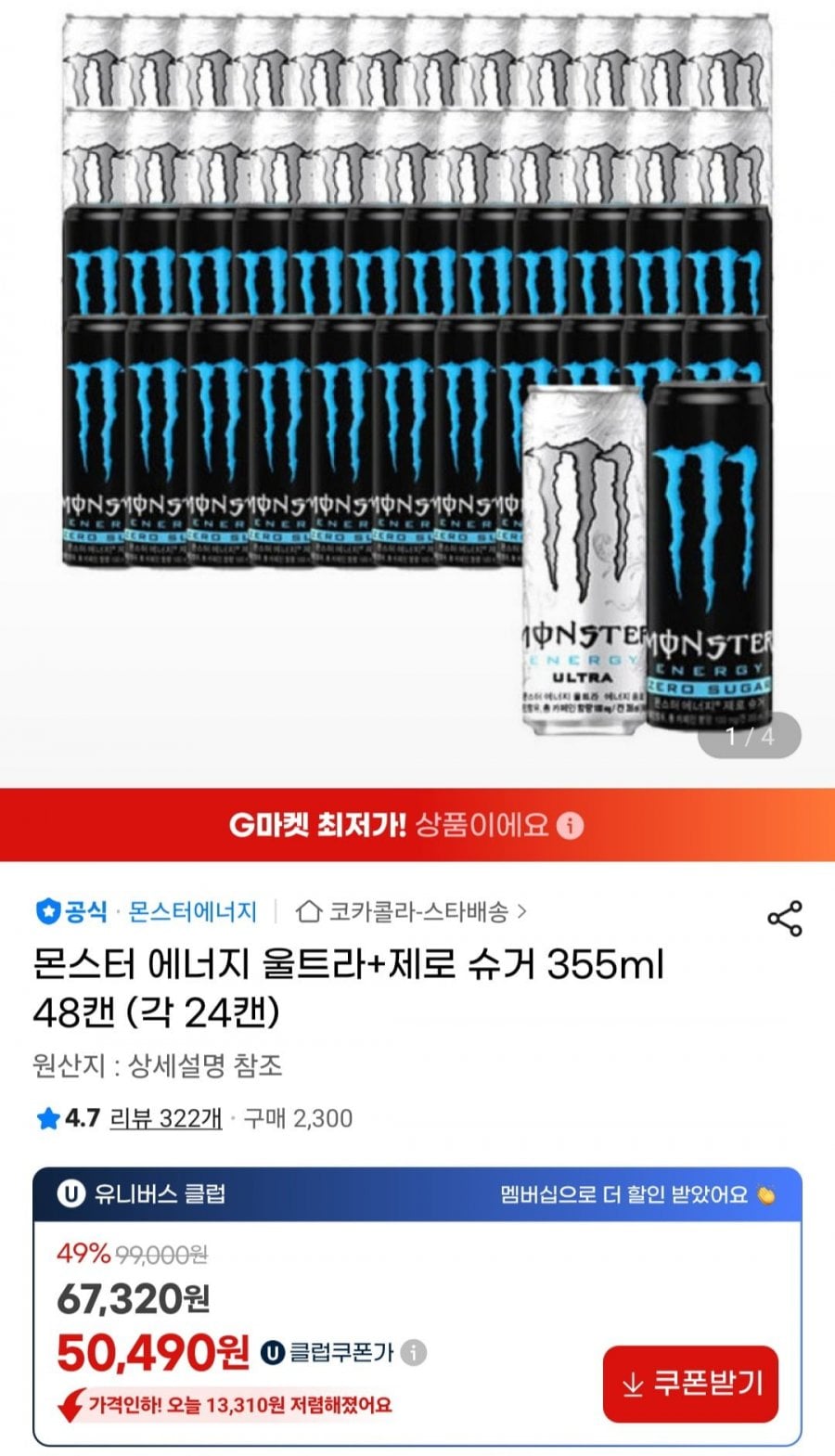
Task: Open the 몬스터에너지 brand page
Action: coord(191,912)
